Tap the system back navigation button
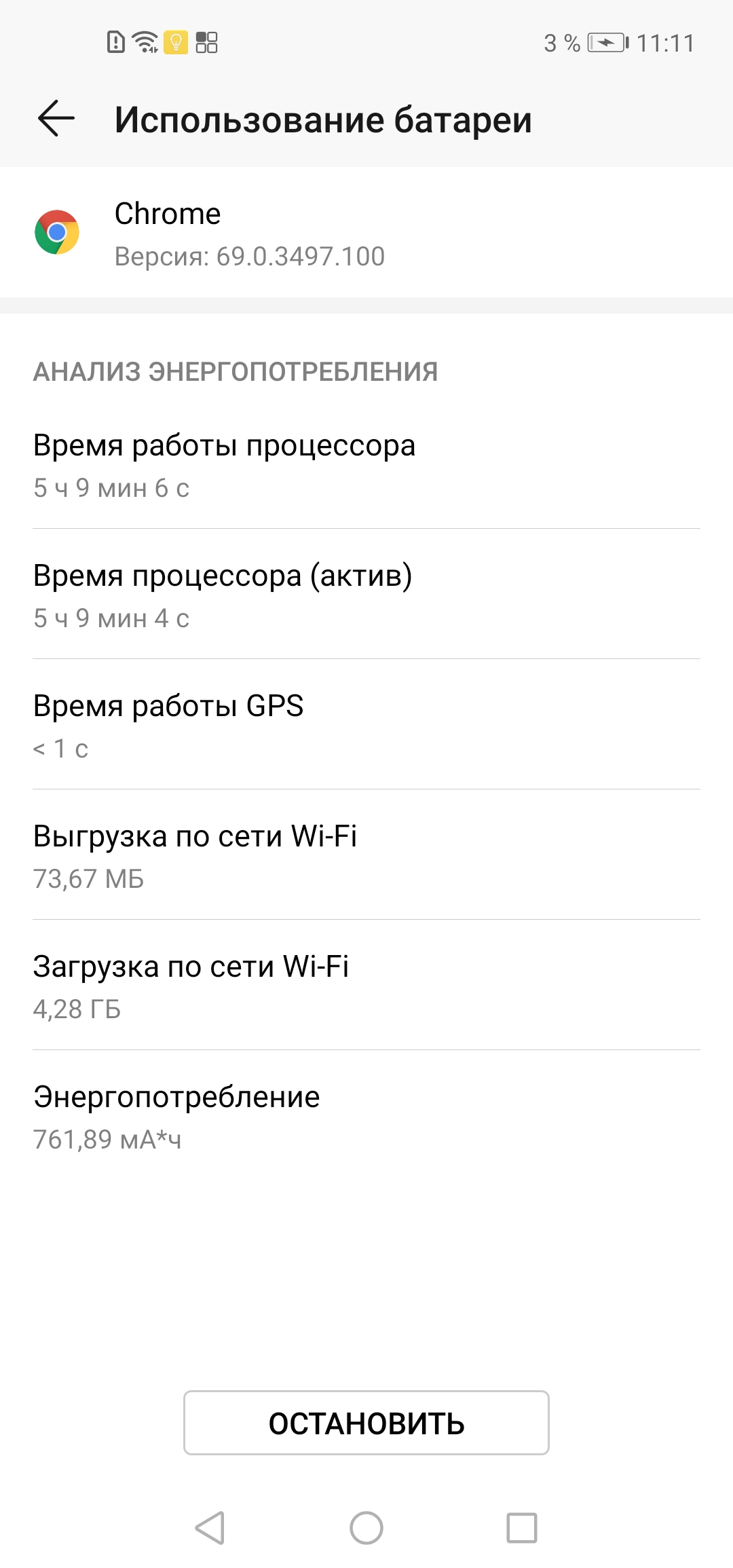The width and height of the screenshot is (733, 1568). (x=210, y=1528)
